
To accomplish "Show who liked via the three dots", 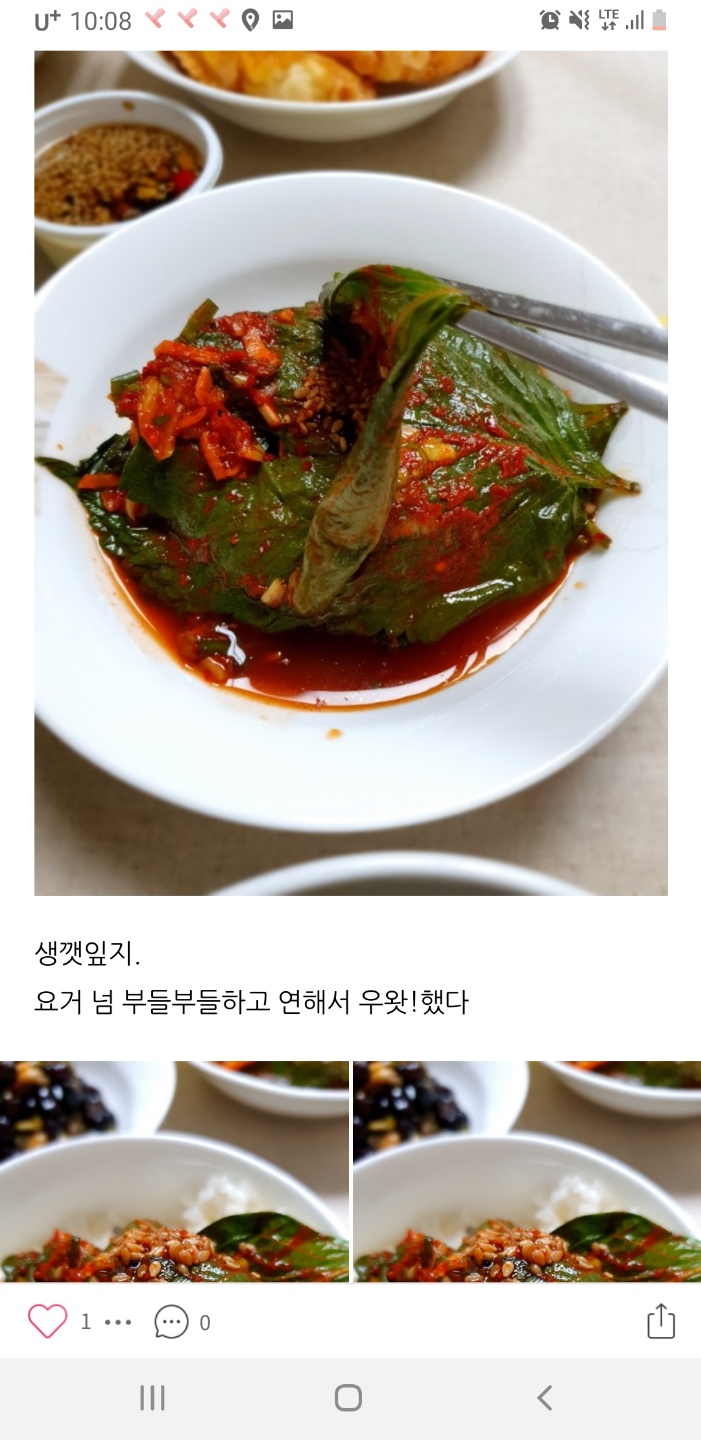I will 118,1322.
